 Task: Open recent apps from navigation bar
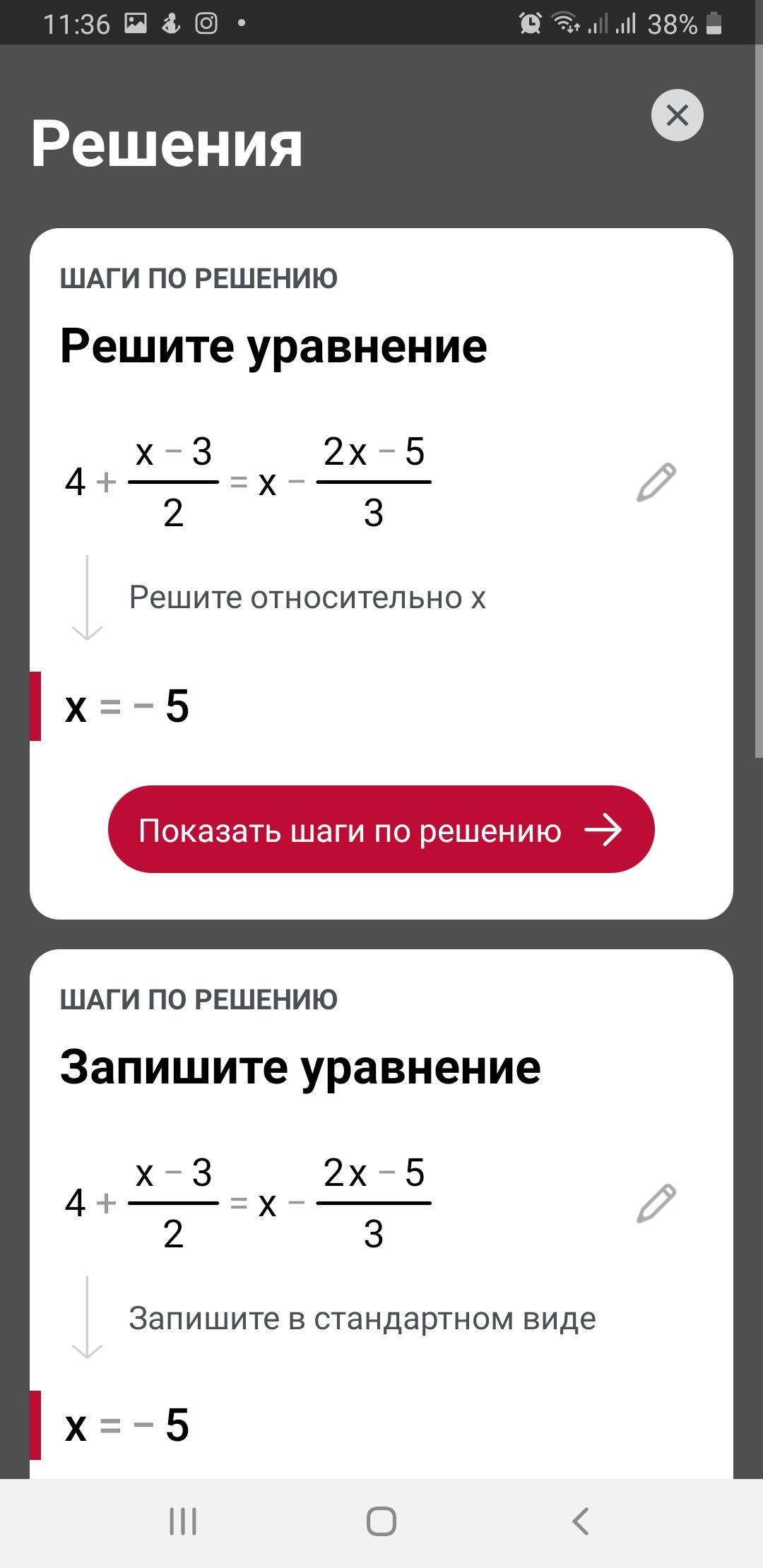click(x=183, y=1521)
